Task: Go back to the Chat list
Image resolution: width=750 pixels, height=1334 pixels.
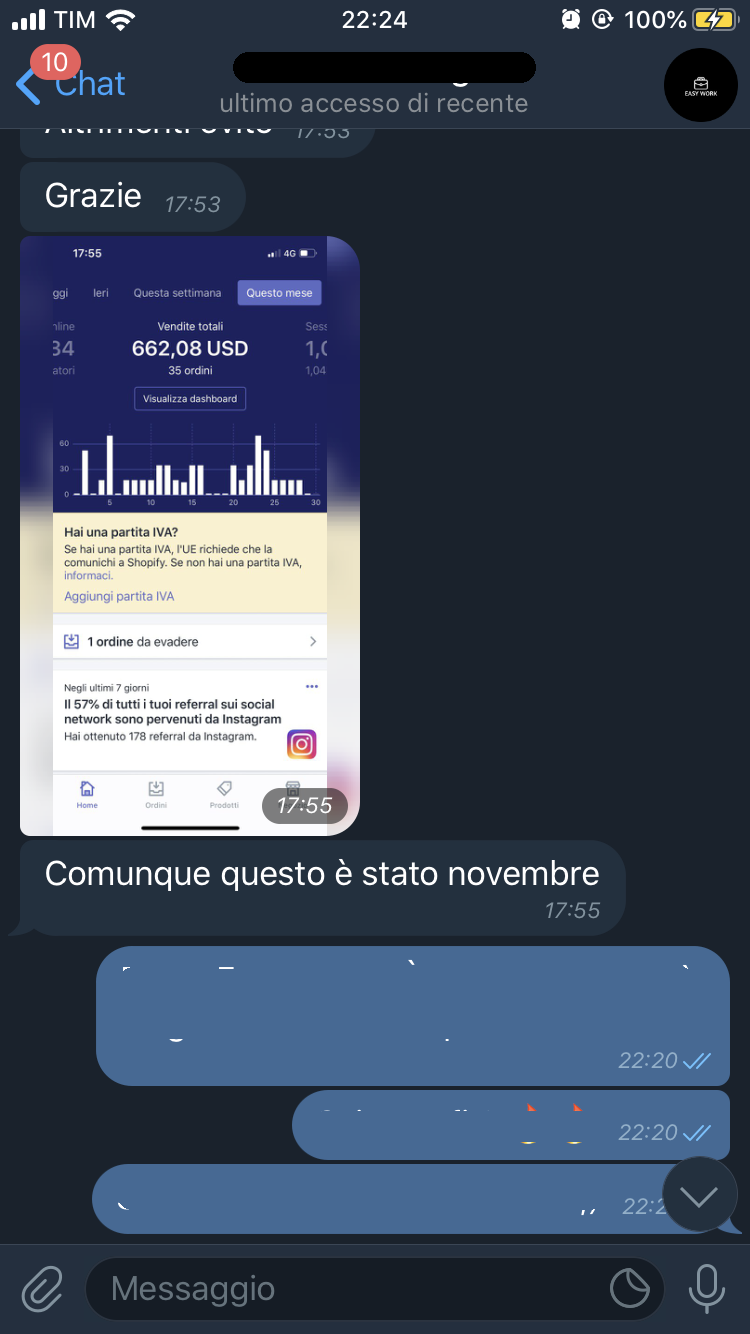Action: pyautogui.click(x=72, y=84)
